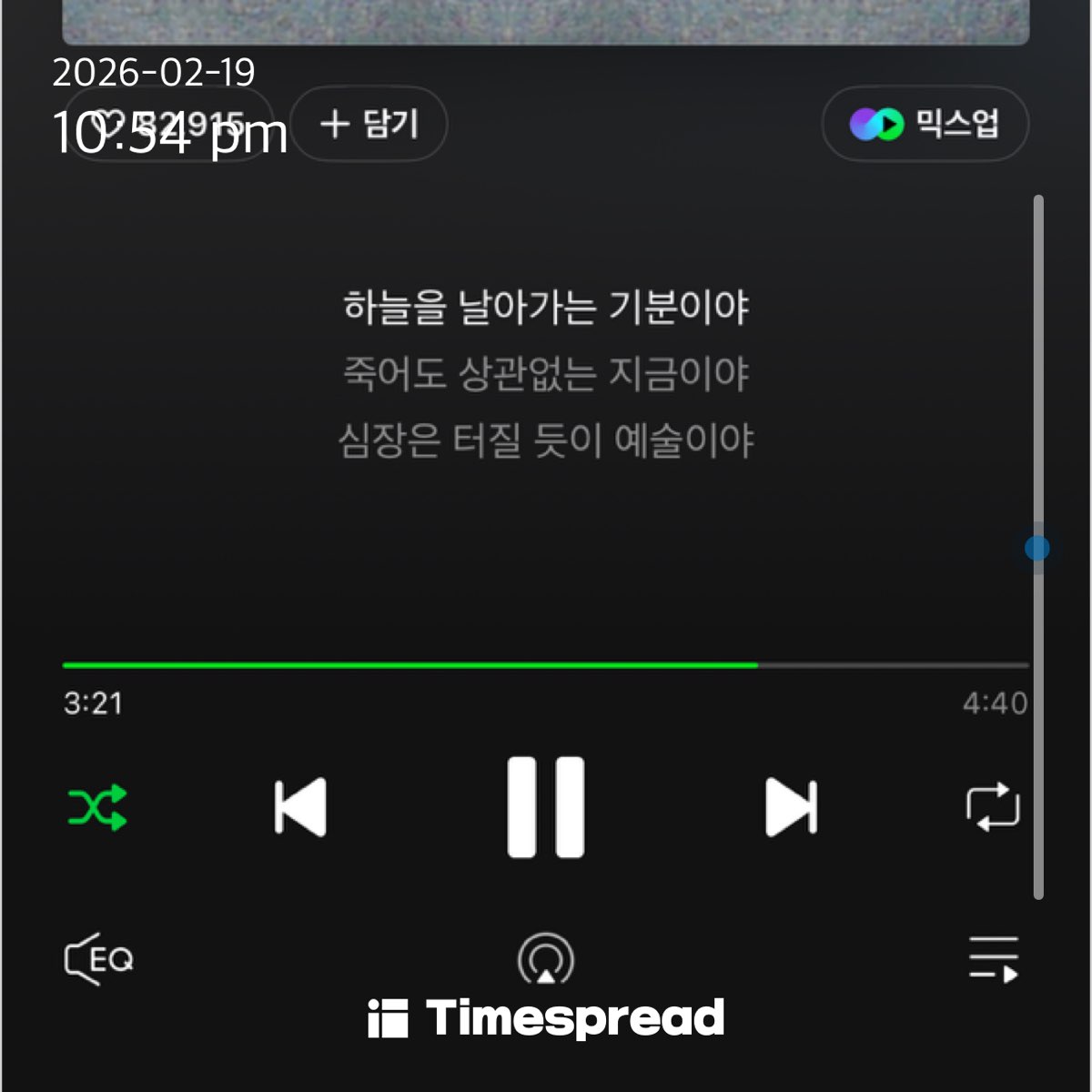The height and width of the screenshot is (1092, 1092).
Task: Open the full lyrics view
Action: coord(546,373)
